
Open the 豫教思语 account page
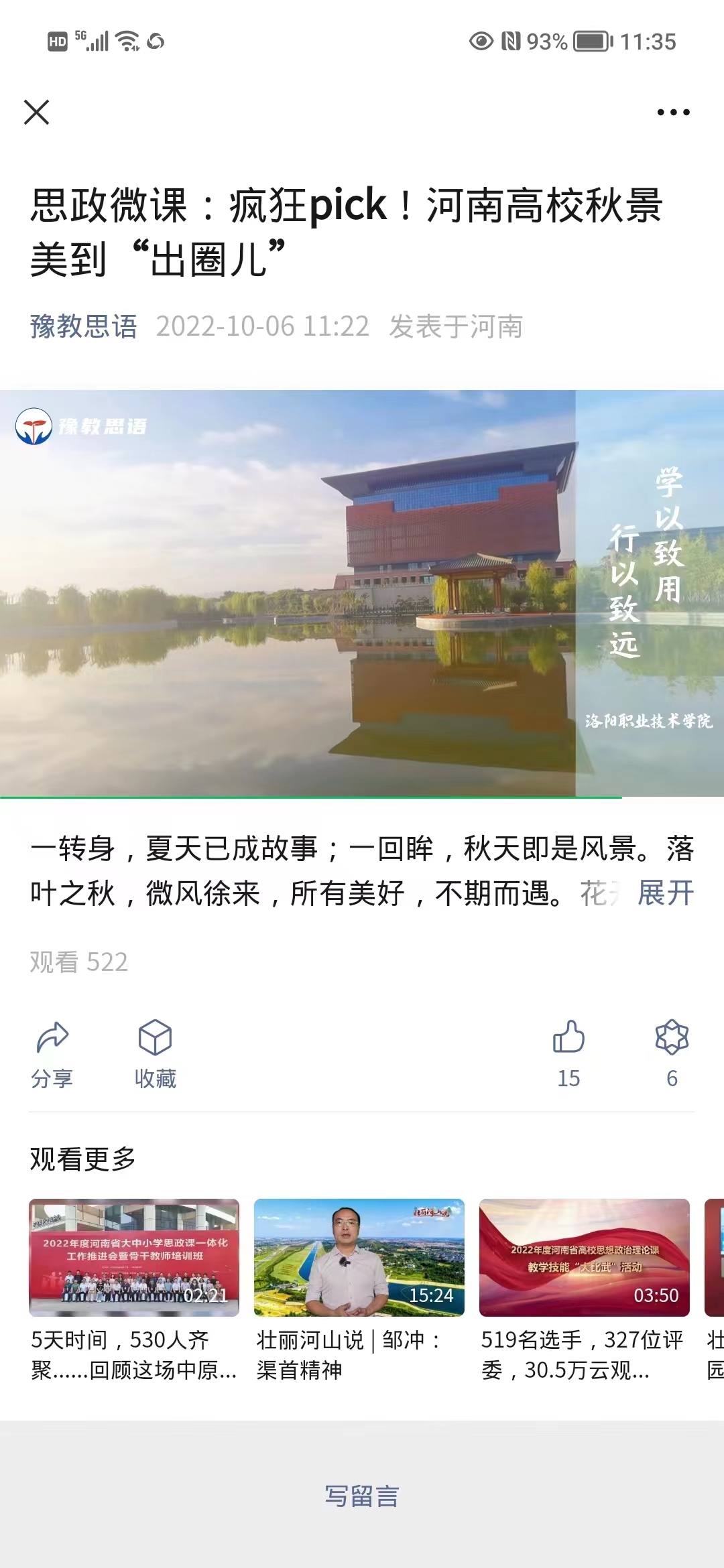tap(84, 327)
